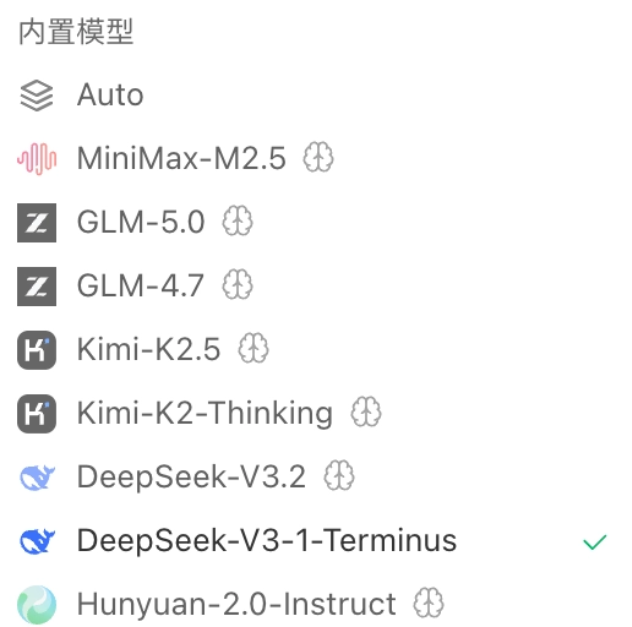This screenshot has width=632, height=627.
Task: Select the Auto model option
Action: pos(110,96)
